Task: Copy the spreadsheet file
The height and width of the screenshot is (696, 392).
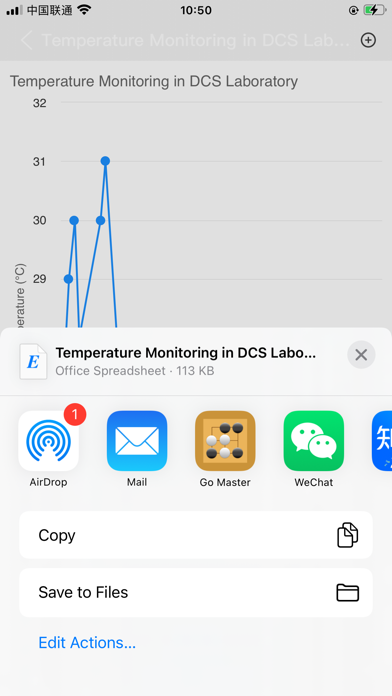Action: 196,535
